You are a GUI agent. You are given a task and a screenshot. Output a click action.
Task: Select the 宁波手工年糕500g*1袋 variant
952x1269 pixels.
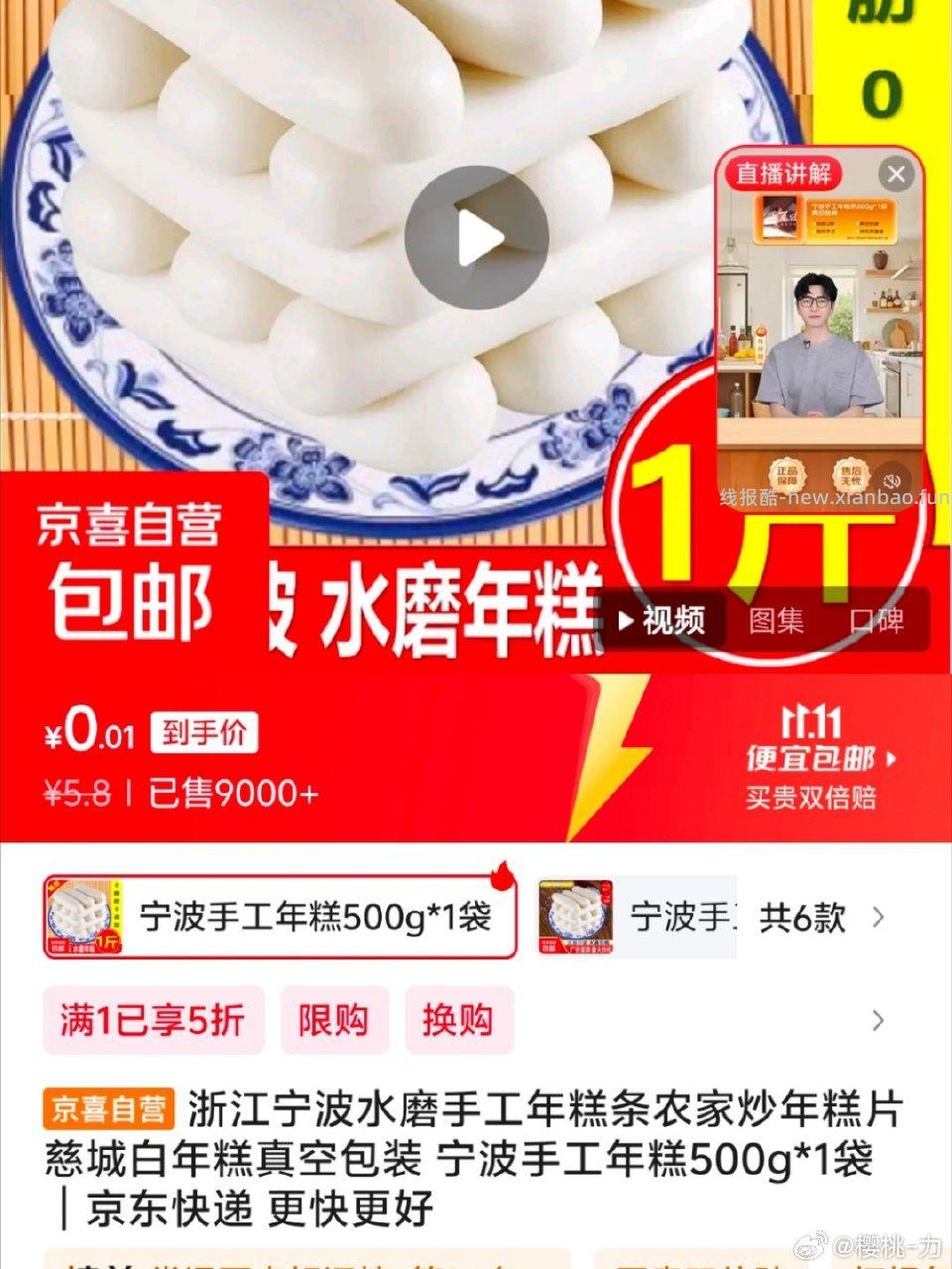281,917
